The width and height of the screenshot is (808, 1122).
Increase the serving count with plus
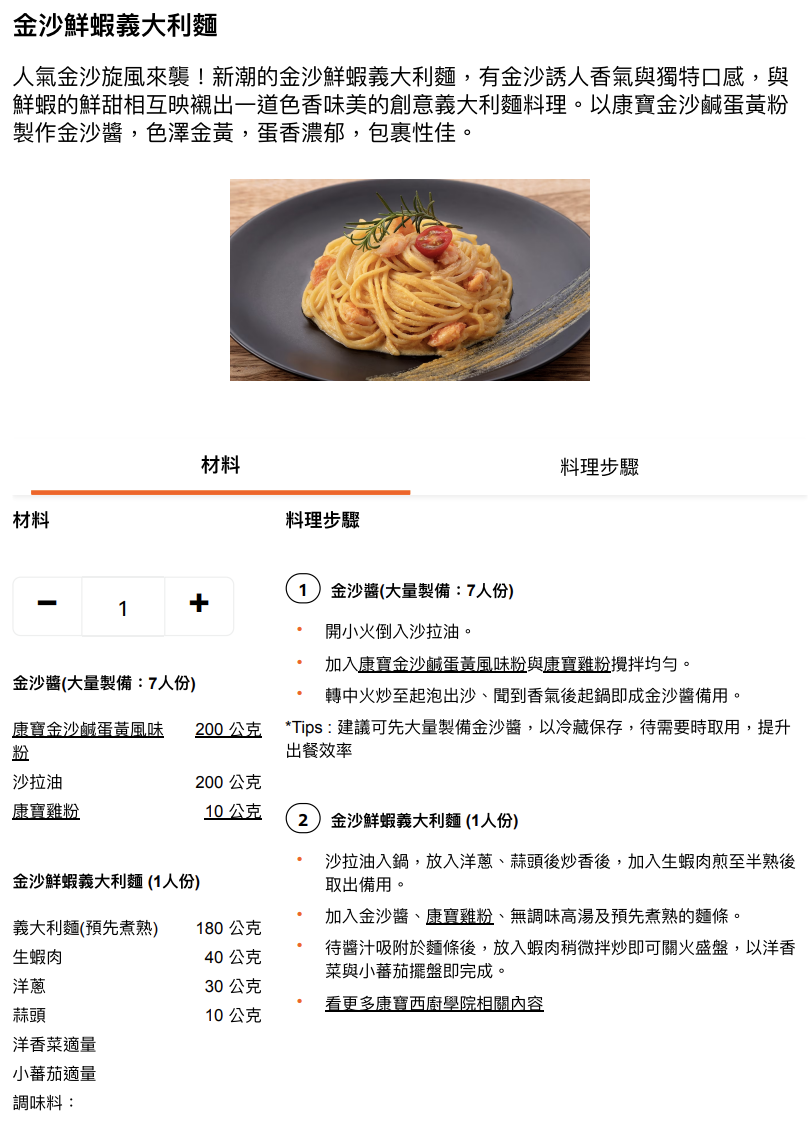coord(199,604)
